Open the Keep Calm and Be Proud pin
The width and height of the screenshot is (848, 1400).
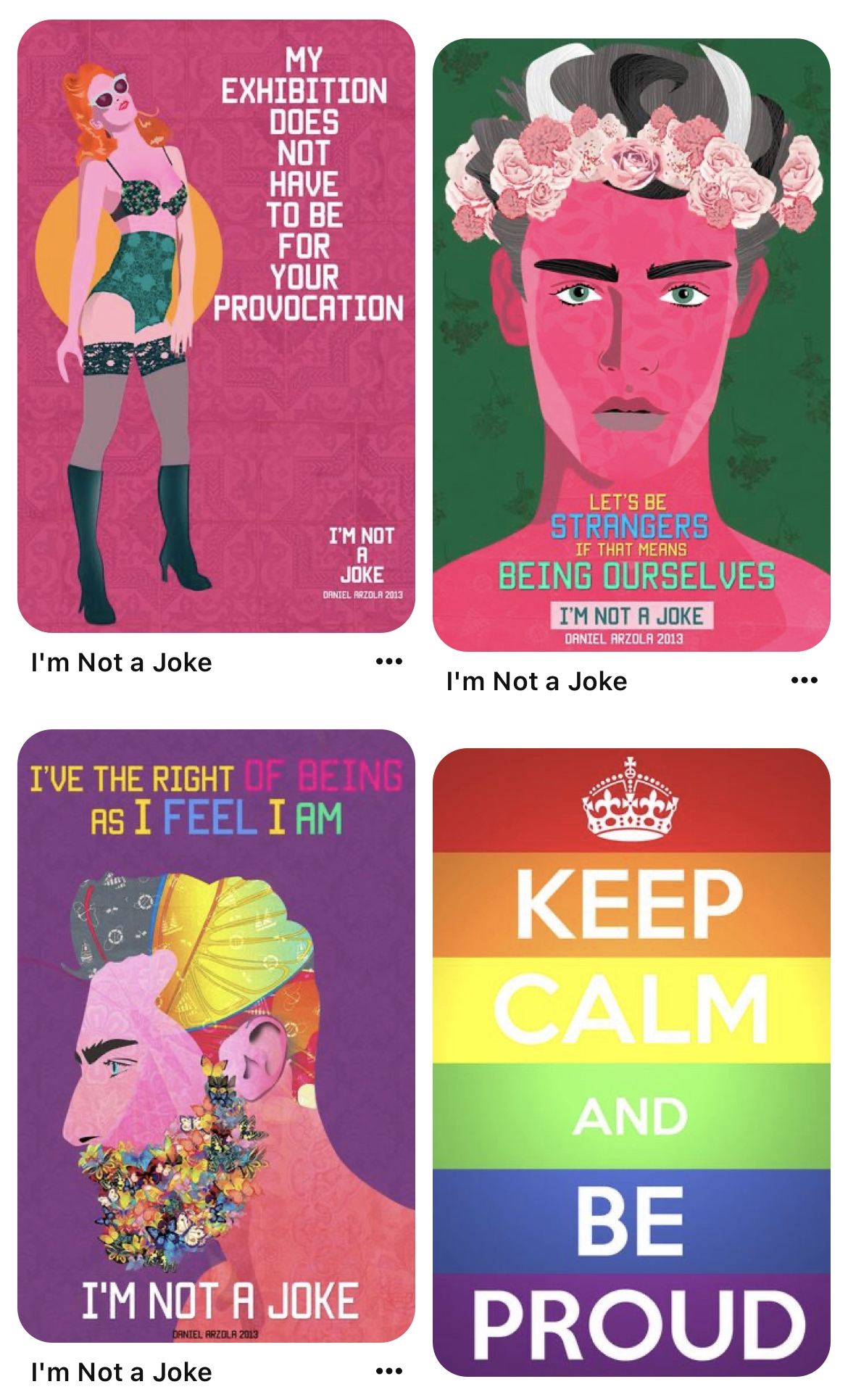(631, 1063)
